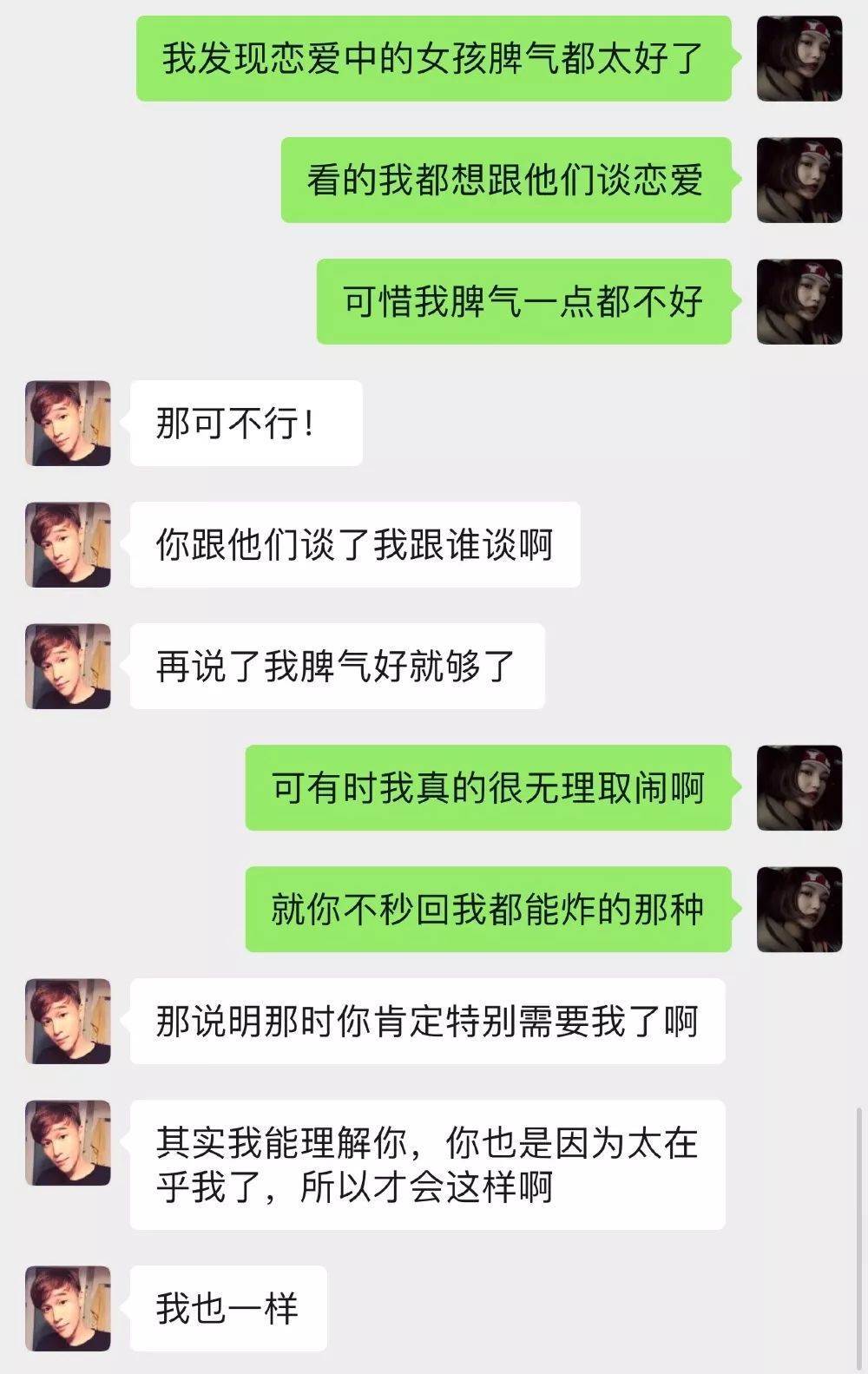Open sender's avatar beside 我发现恋爱中的女孩脾气都太好了

799,58
